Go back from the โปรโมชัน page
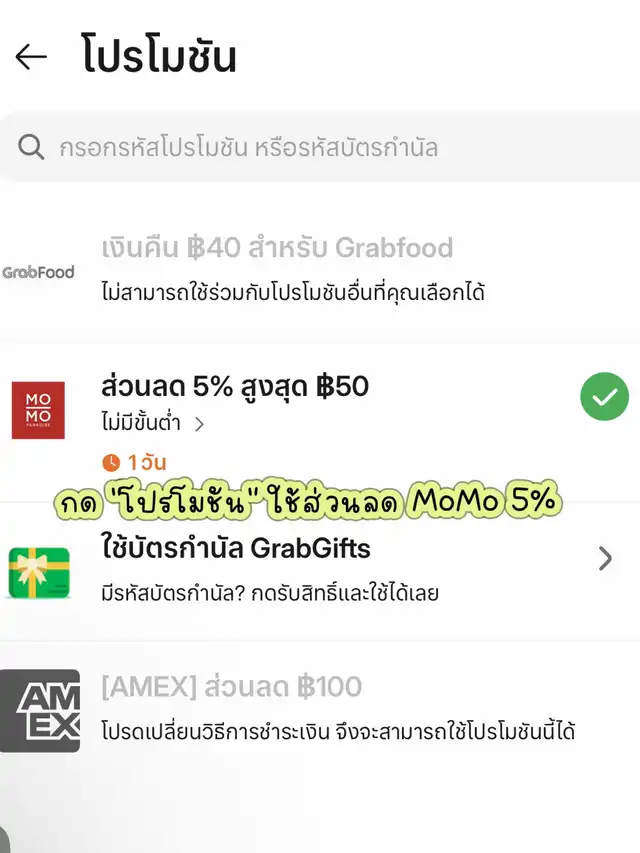This screenshot has width=640, height=853. 31,57
